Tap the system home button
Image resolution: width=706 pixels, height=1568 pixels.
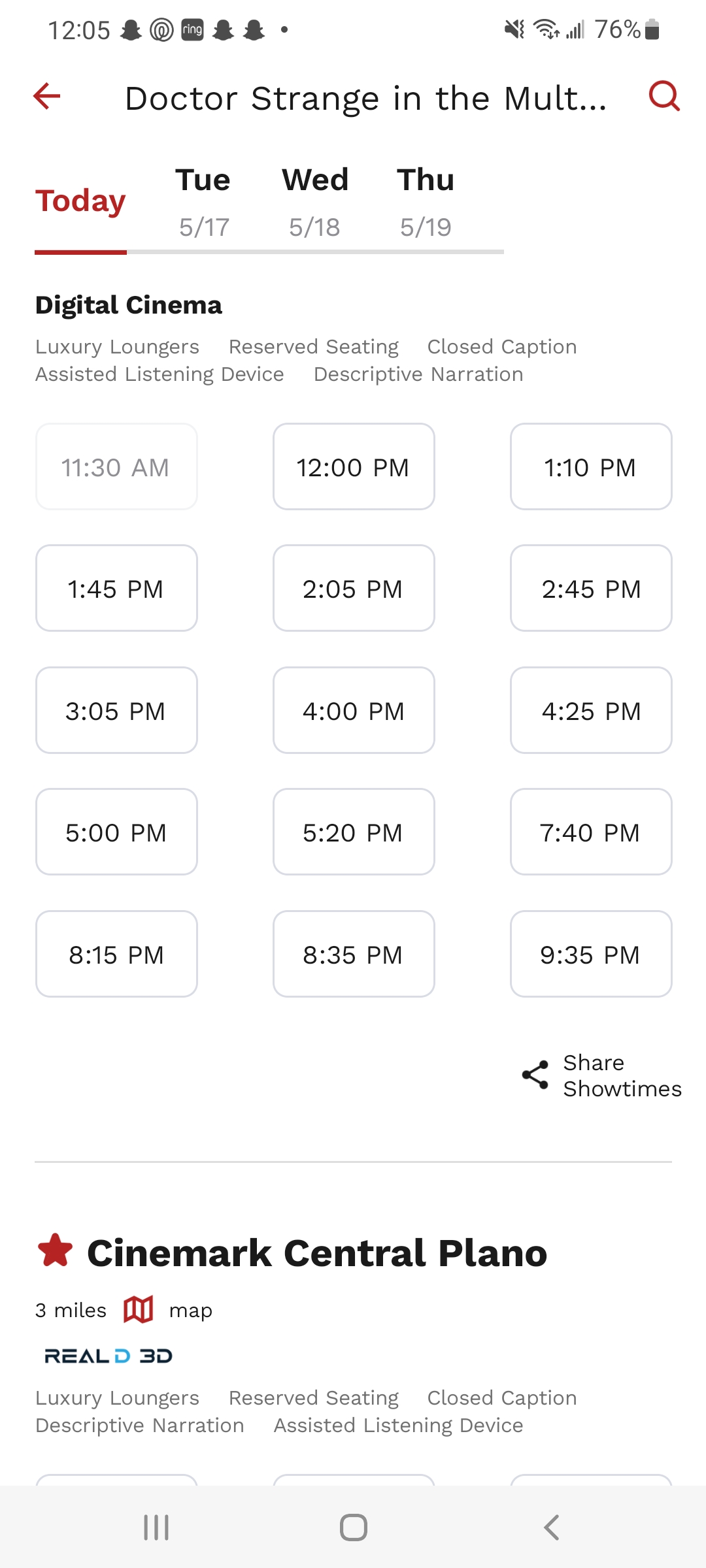(353, 1527)
